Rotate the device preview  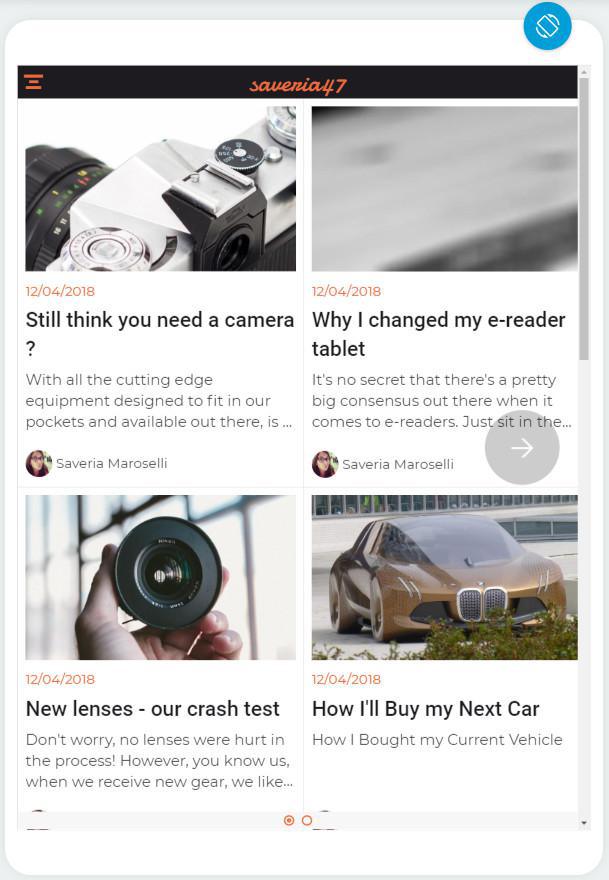click(x=547, y=26)
